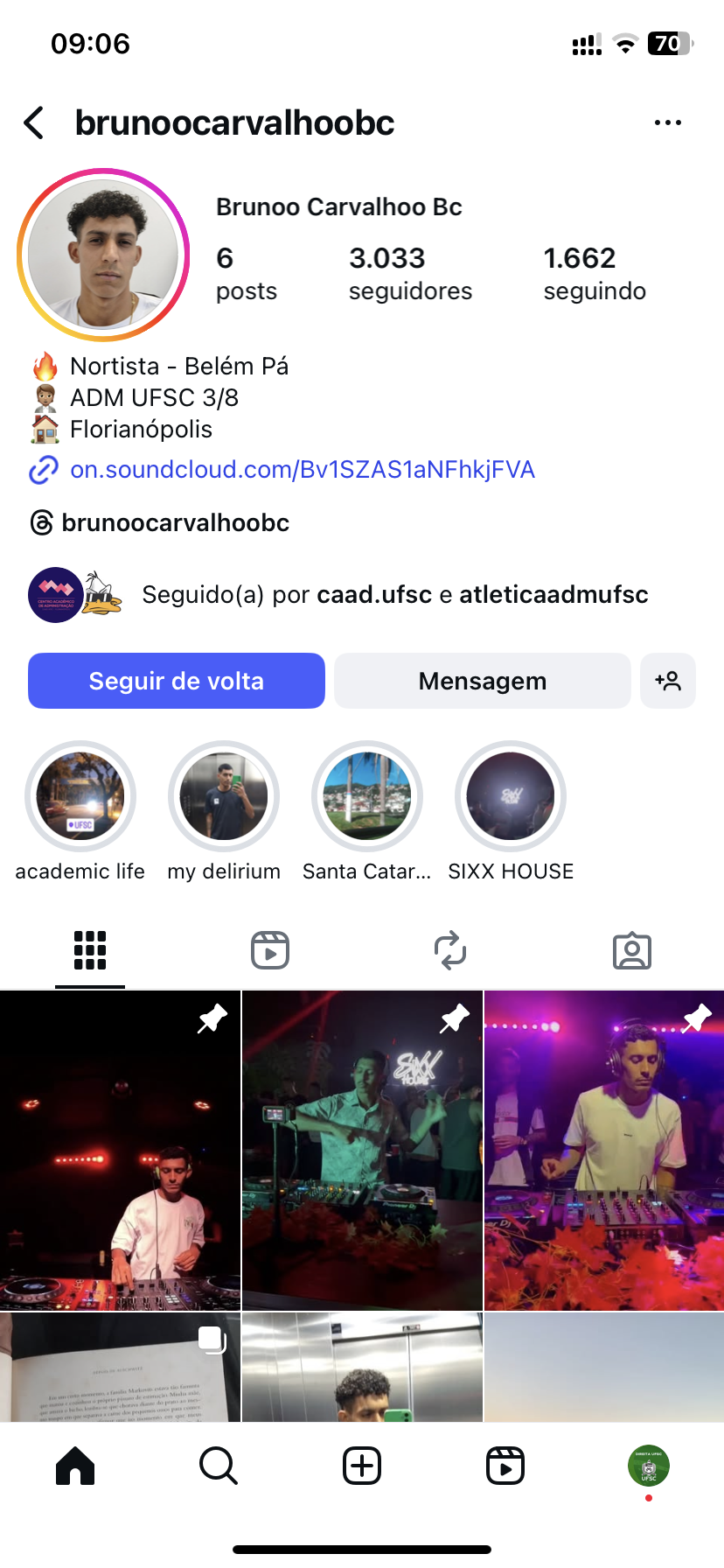
Task: Create a new post with plus icon
Action: pyautogui.click(x=362, y=1466)
